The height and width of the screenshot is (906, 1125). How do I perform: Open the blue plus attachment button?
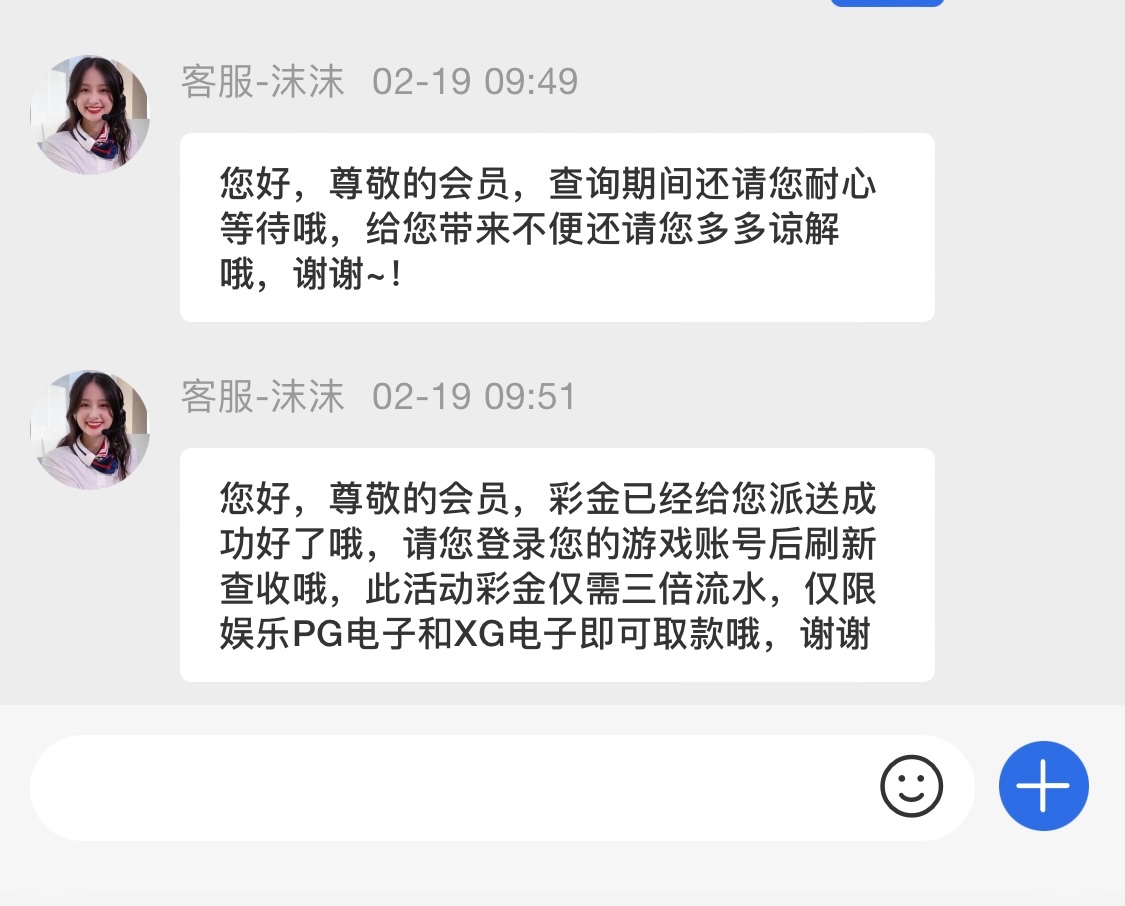pyautogui.click(x=1043, y=786)
